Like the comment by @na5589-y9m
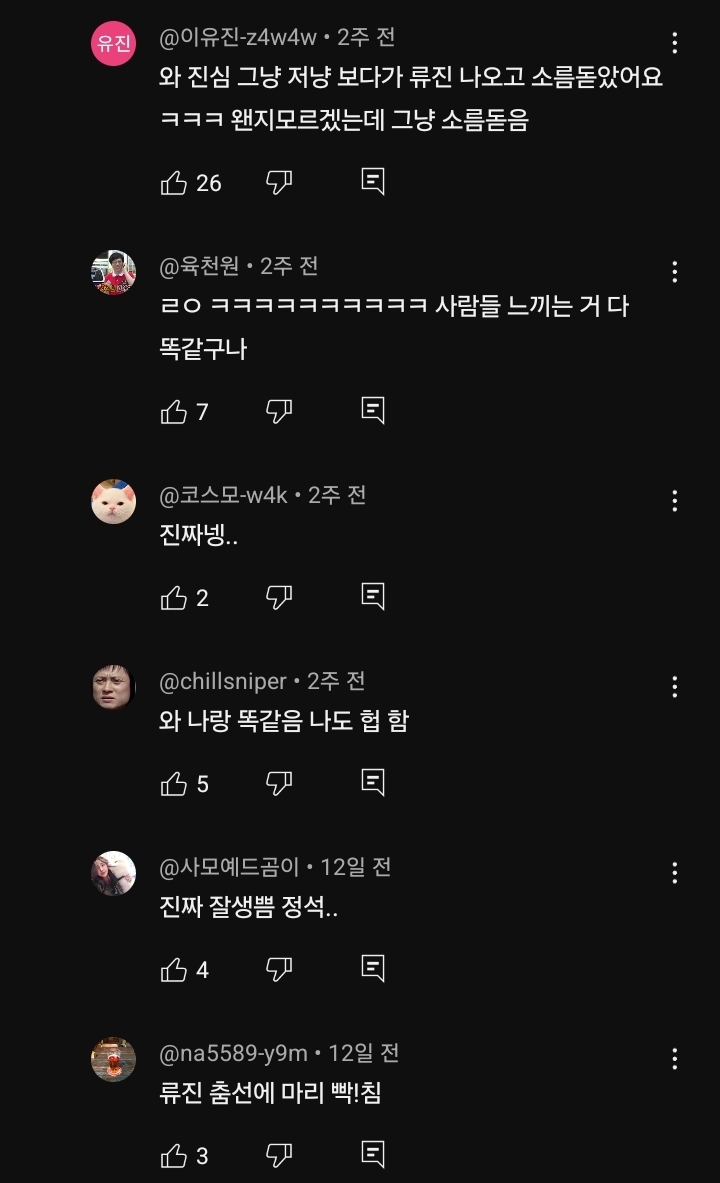Image resolution: width=720 pixels, height=1183 pixels. point(174,1156)
